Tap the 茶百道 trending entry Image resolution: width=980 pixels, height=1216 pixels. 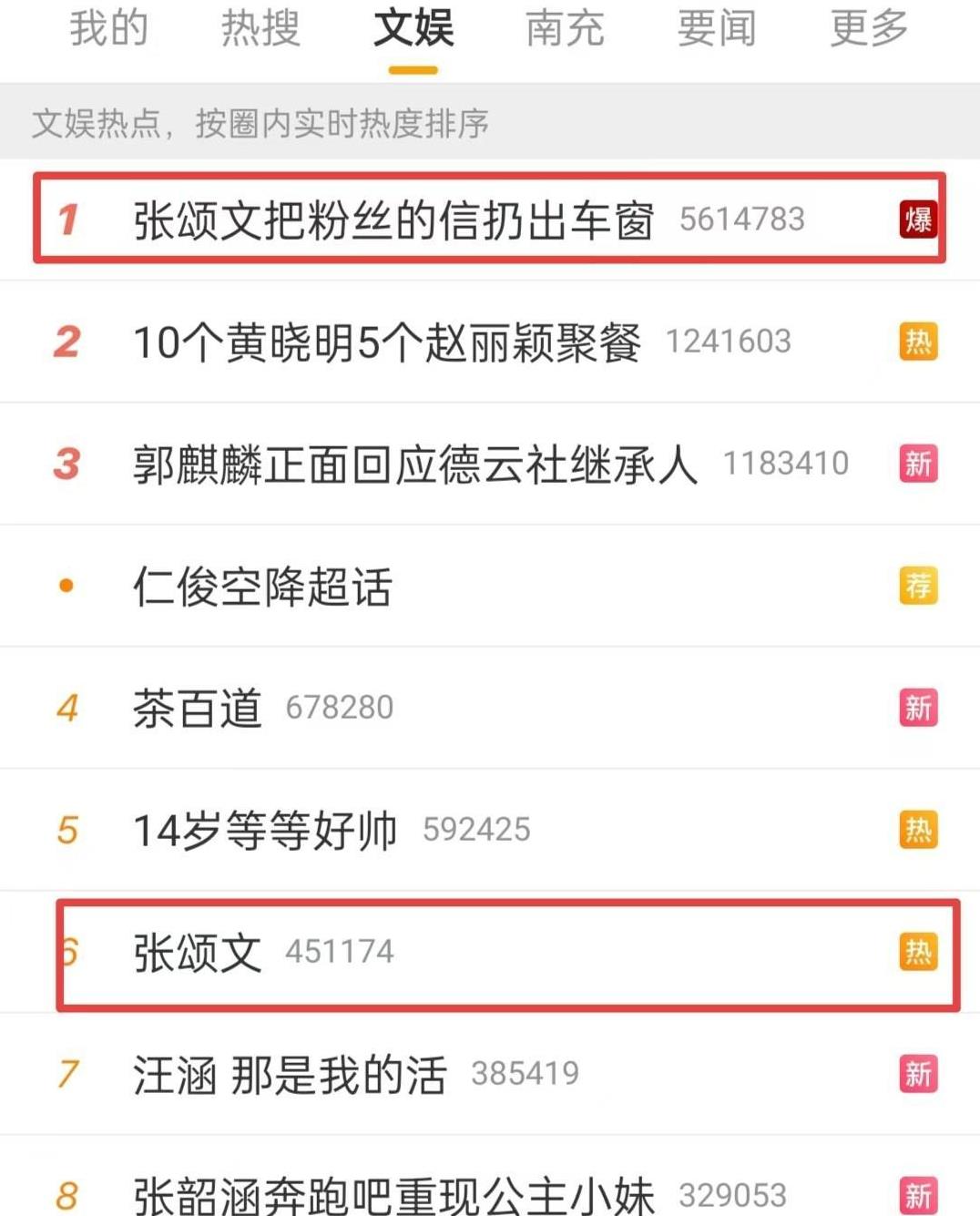490,708
